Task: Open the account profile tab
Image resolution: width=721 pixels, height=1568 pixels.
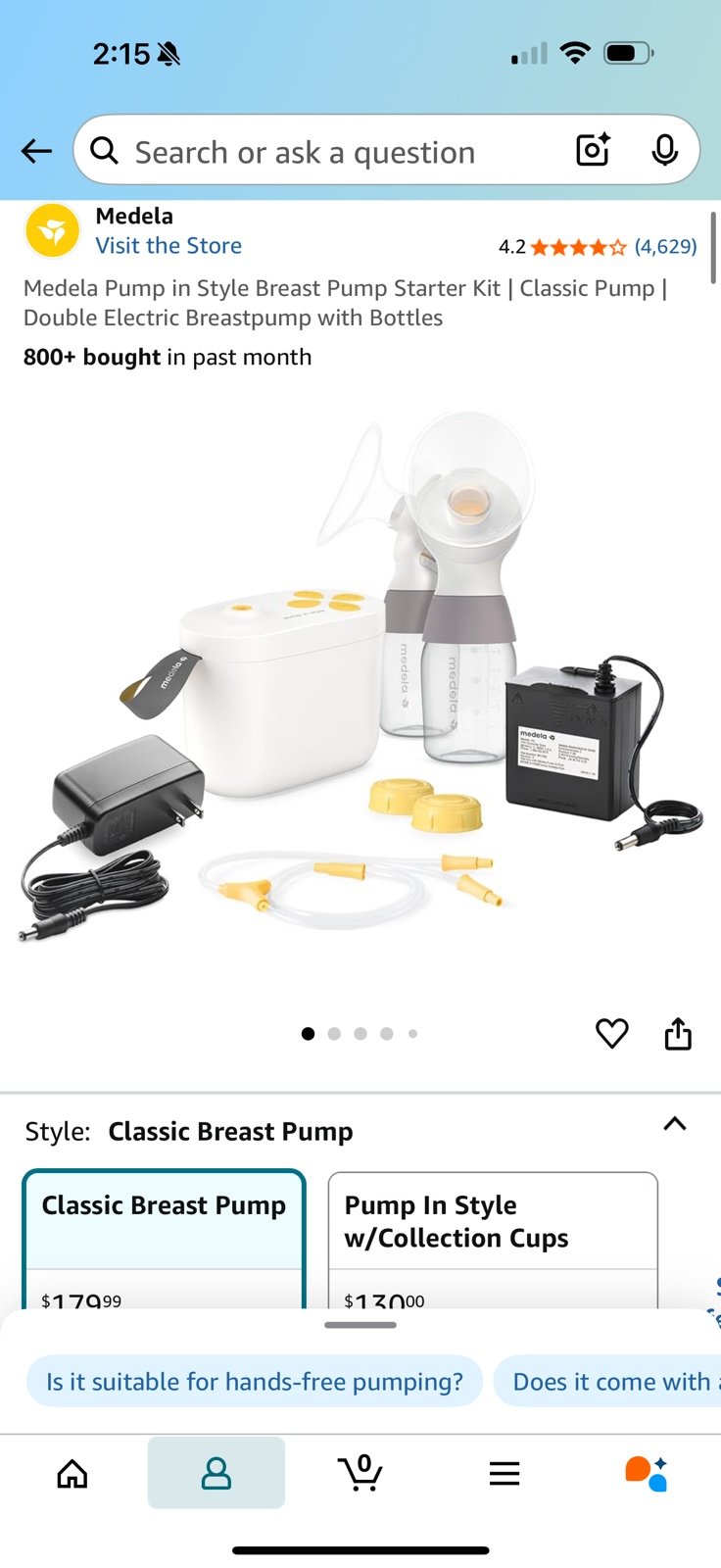Action: [216, 1473]
